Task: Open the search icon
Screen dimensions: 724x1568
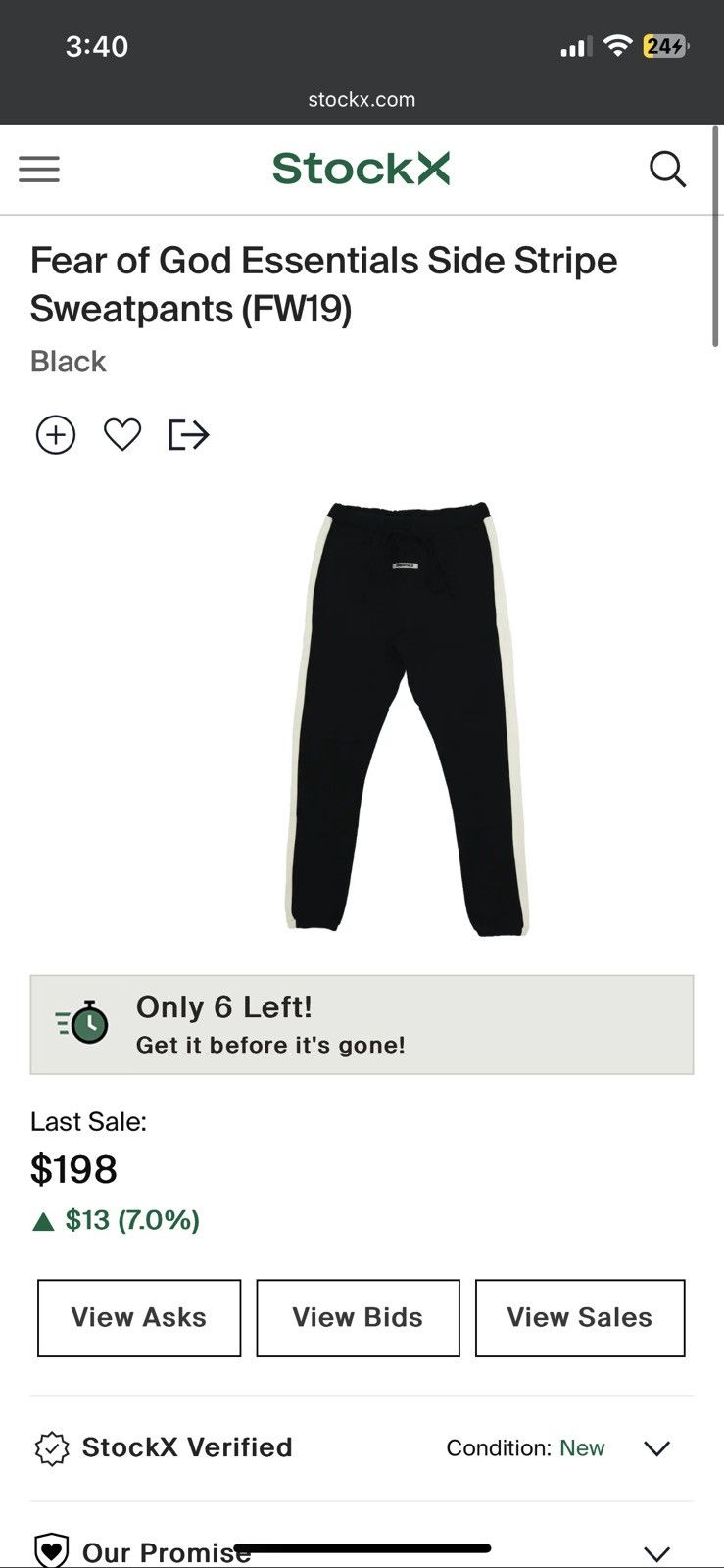Action: point(667,170)
